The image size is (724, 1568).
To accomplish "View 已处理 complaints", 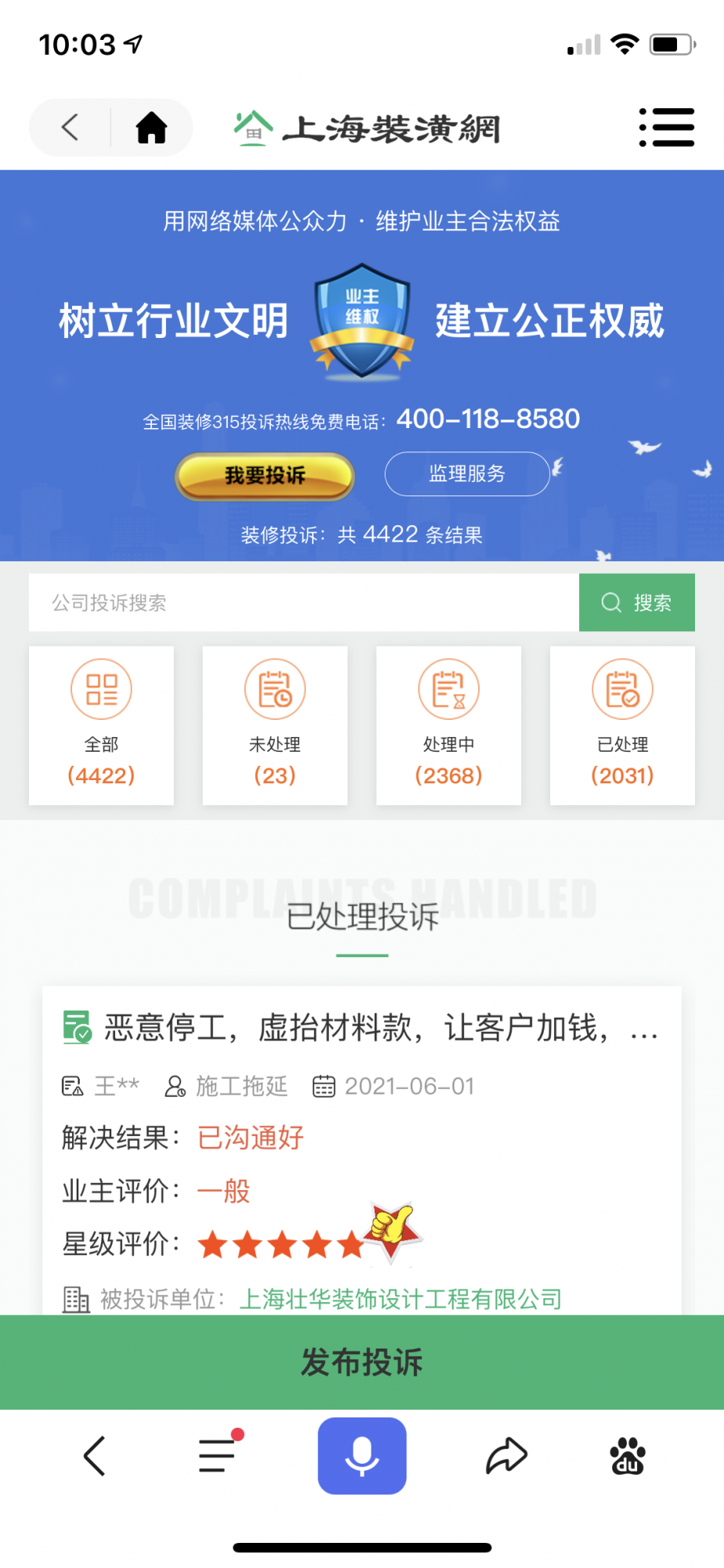I will point(622,725).
